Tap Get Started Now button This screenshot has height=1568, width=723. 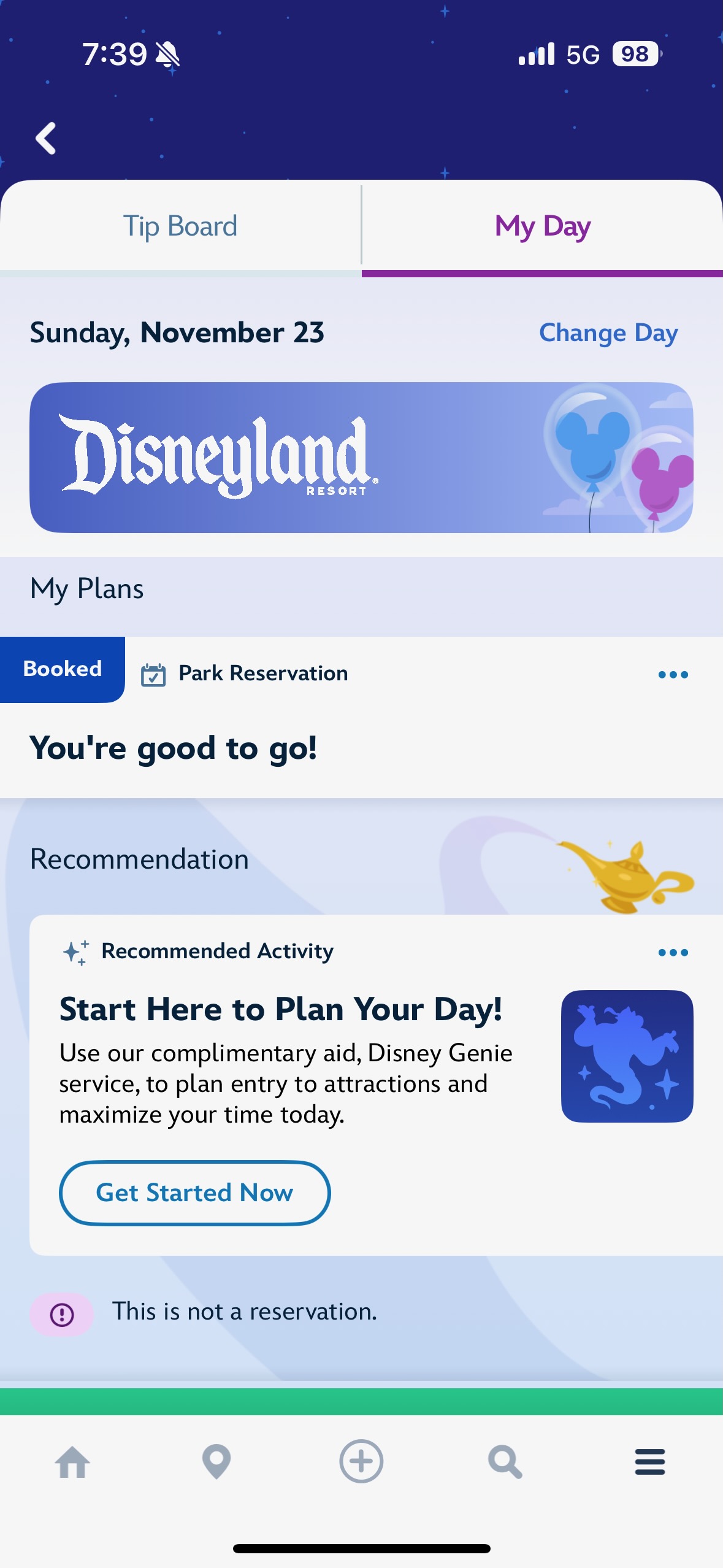194,1193
